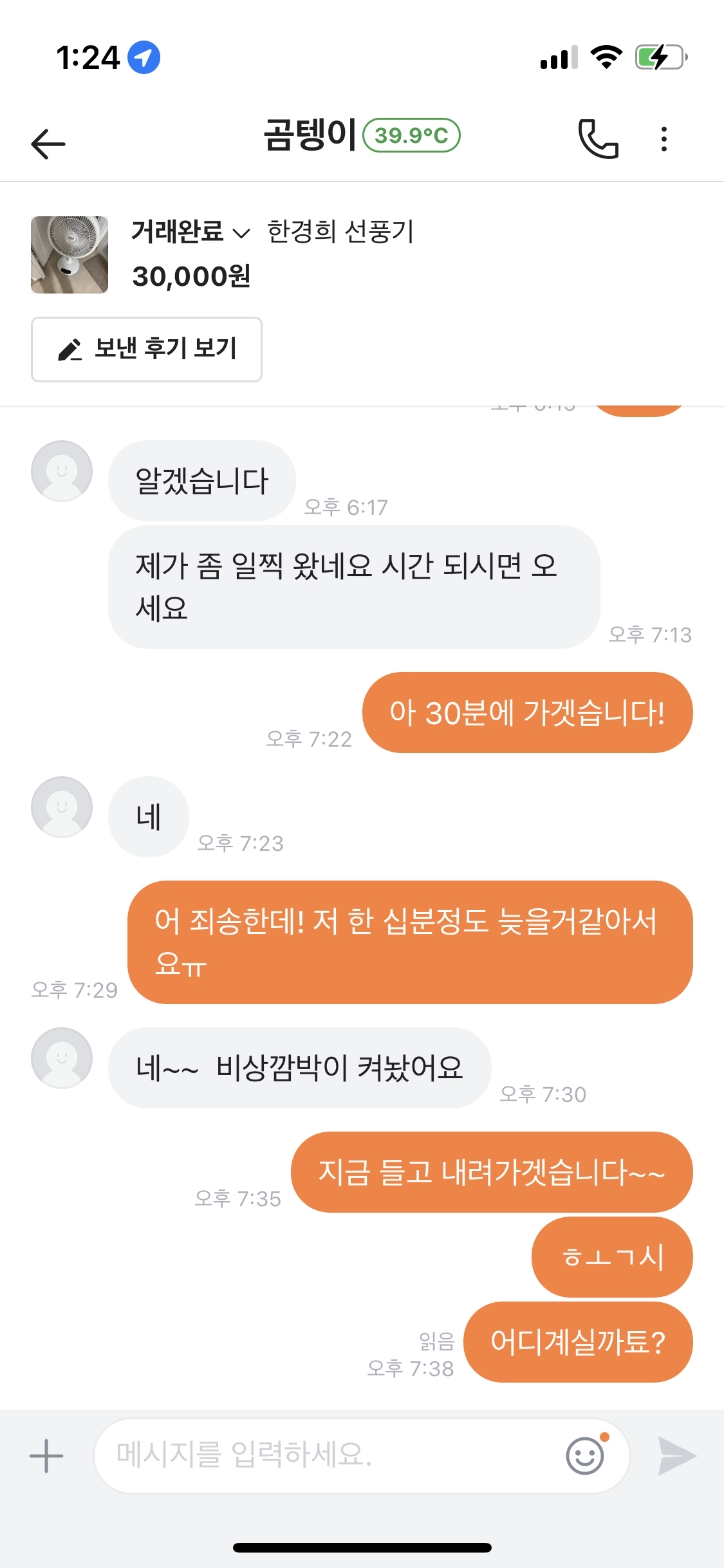The width and height of the screenshot is (724, 1568).
Task: Tap the send message arrow
Action: (676, 1455)
